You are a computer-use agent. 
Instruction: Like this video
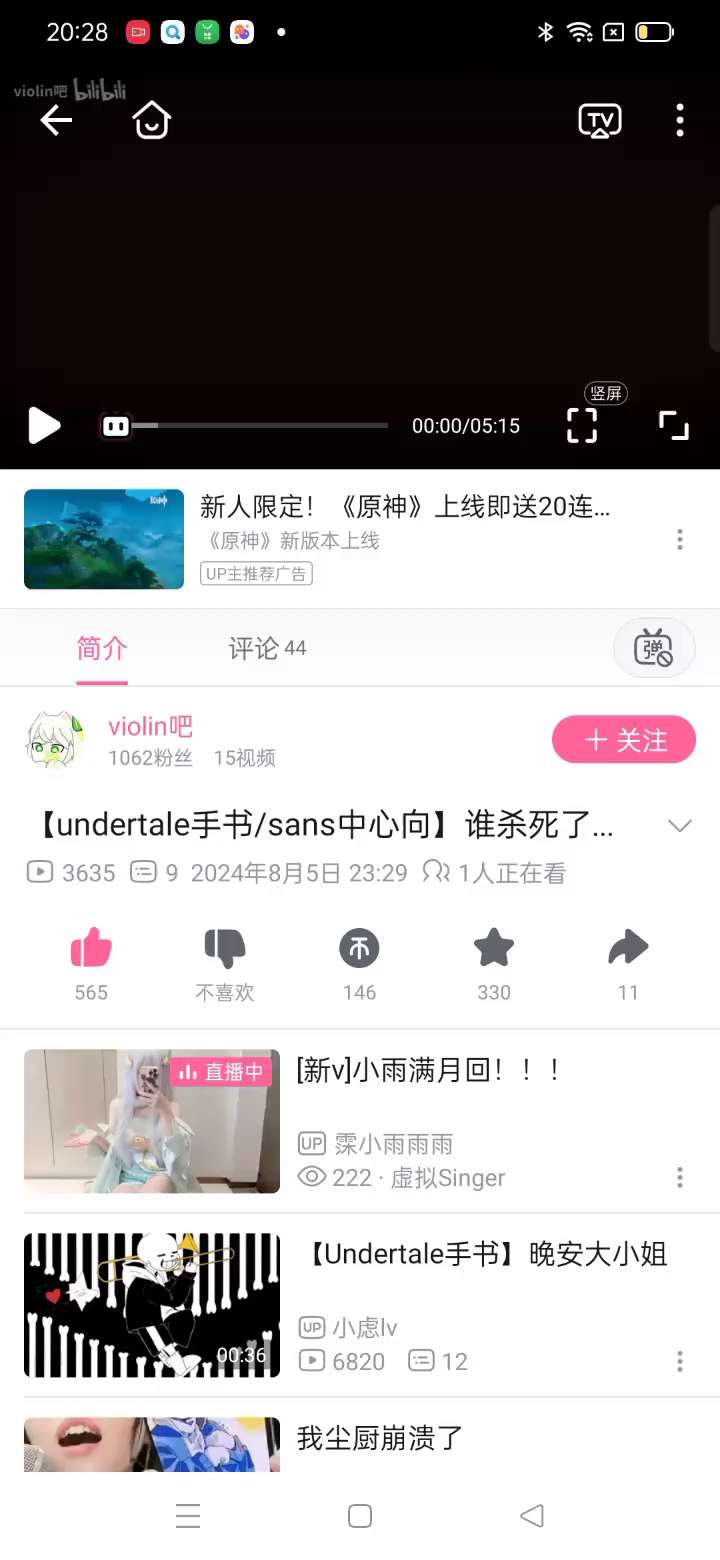(x=91, y=948)
